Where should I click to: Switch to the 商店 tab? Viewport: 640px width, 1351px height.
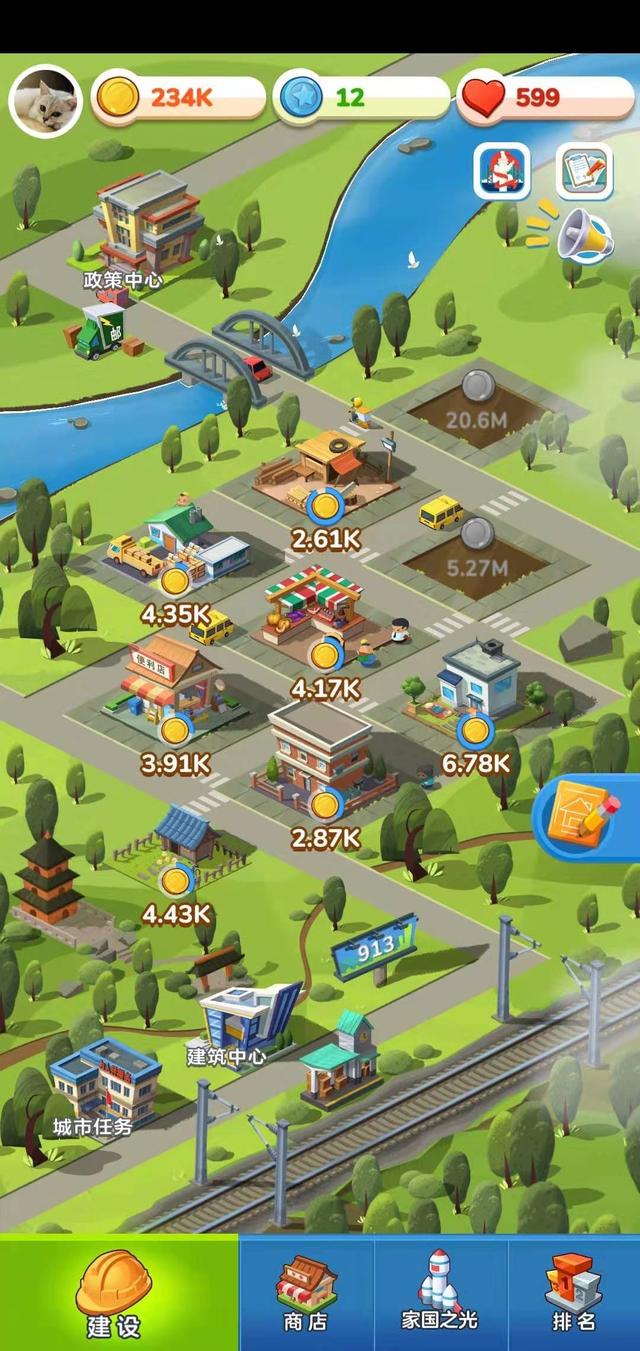pos(306,1293)
